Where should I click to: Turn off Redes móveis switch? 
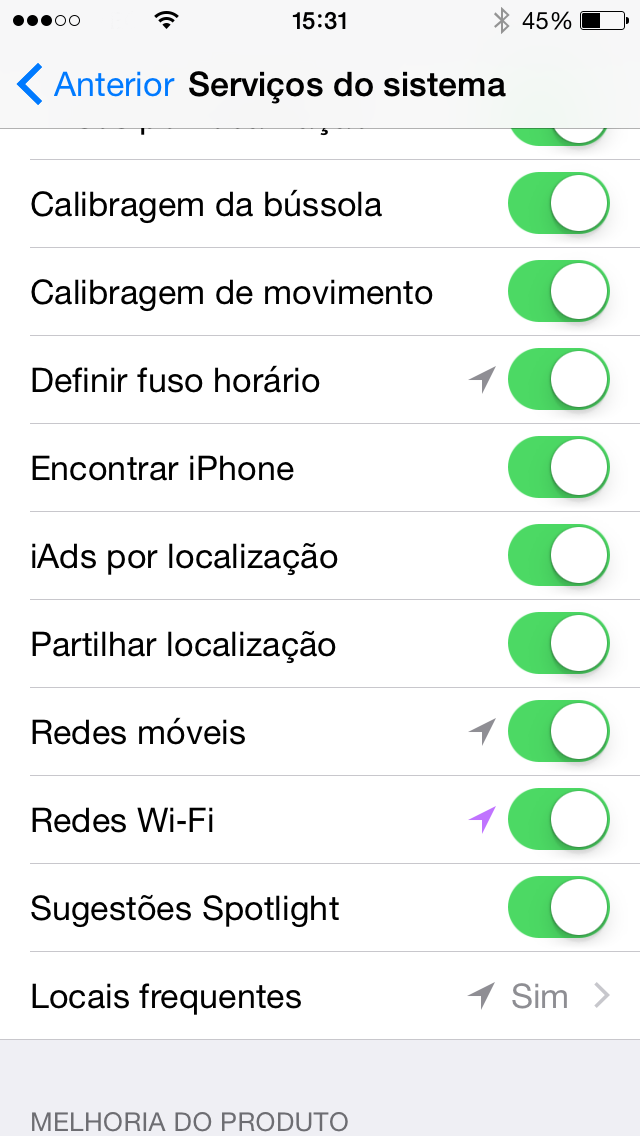pos(558,733)
